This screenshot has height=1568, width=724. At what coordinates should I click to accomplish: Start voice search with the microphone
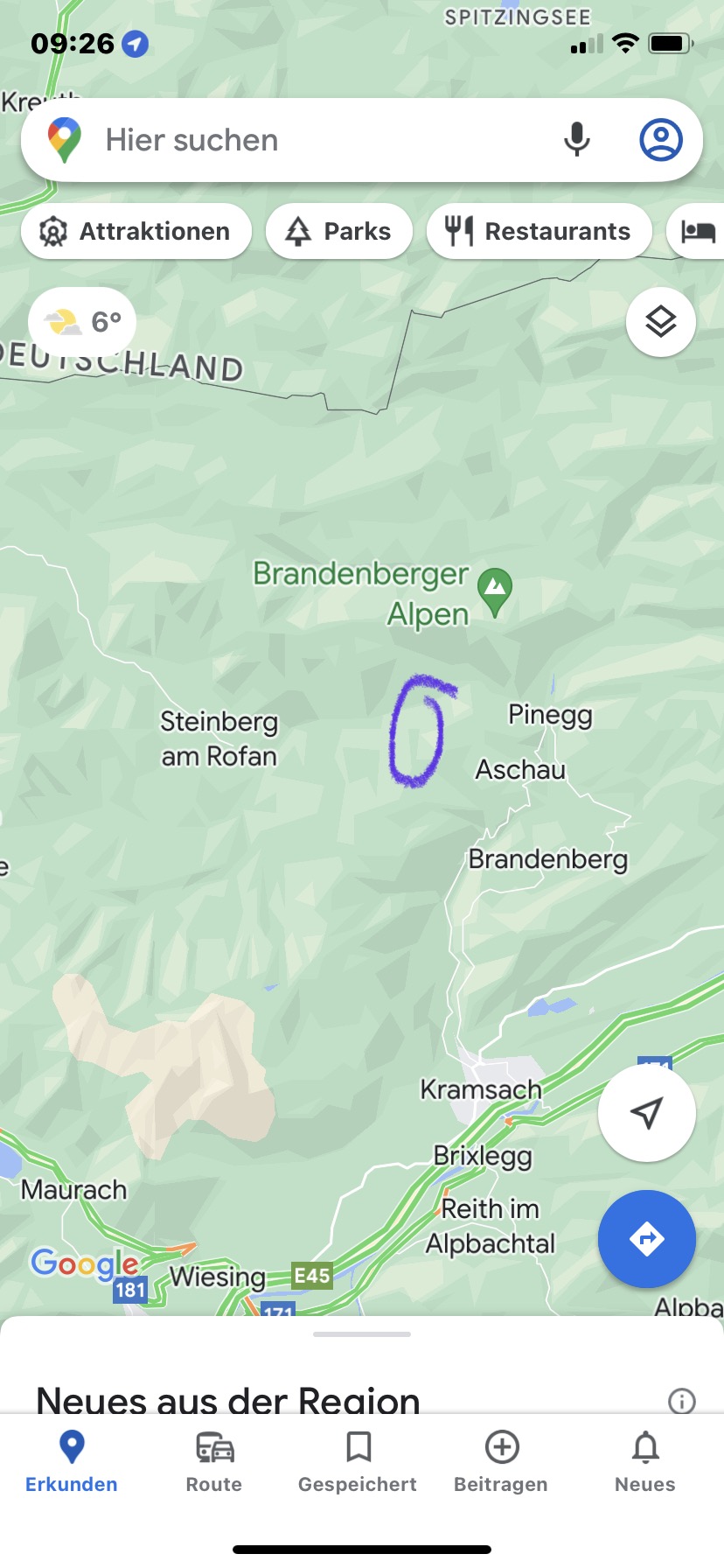(x=576, y=140)
